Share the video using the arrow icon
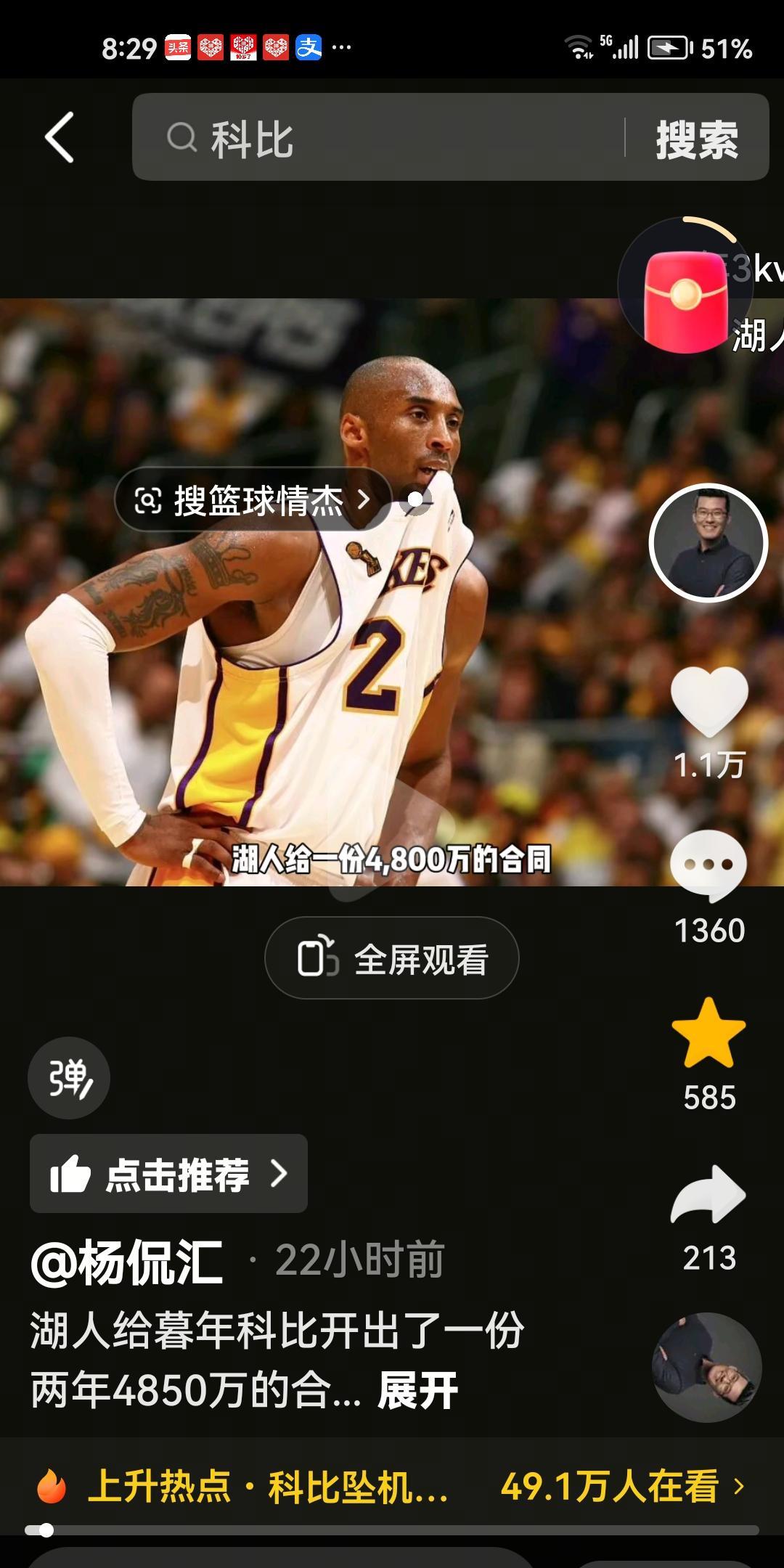Screen dimensions: 784x1568 (709, 1195)
